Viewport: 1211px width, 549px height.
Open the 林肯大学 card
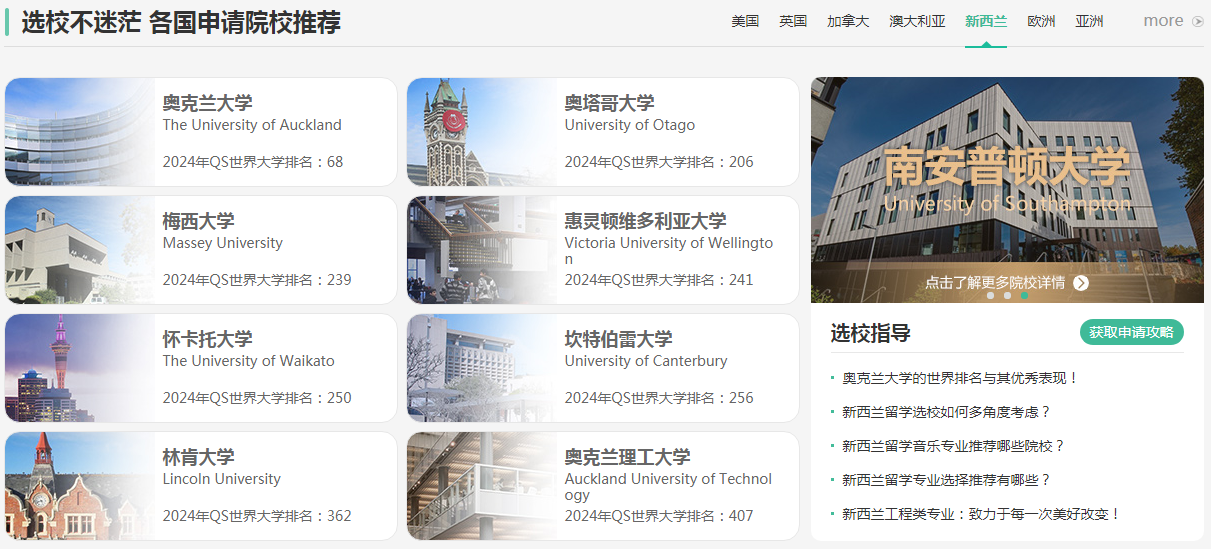coord(200,486)
